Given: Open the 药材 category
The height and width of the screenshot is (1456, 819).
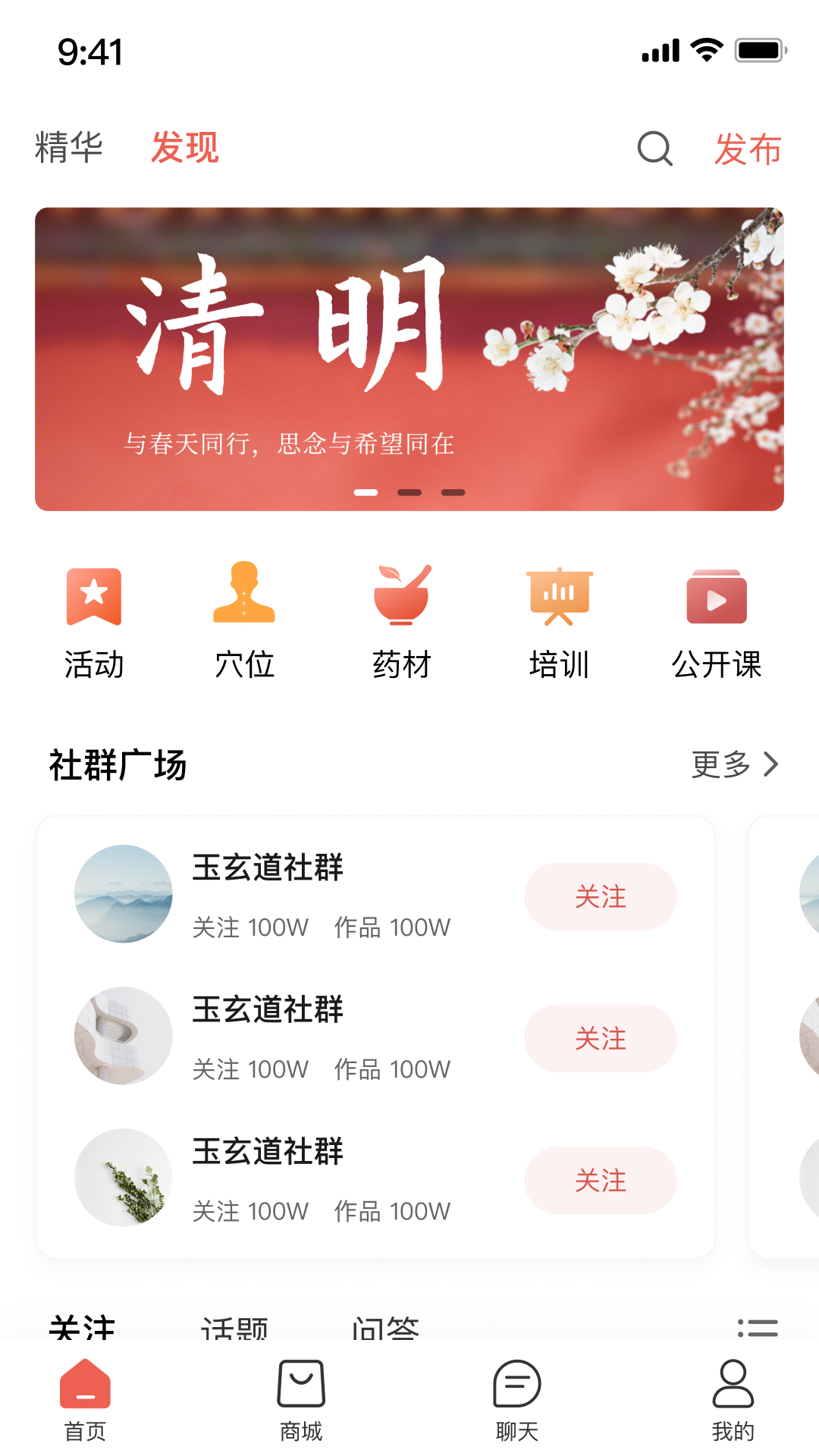Looking at the screenshot, I should pyautogui.click(x=402, y=621).
